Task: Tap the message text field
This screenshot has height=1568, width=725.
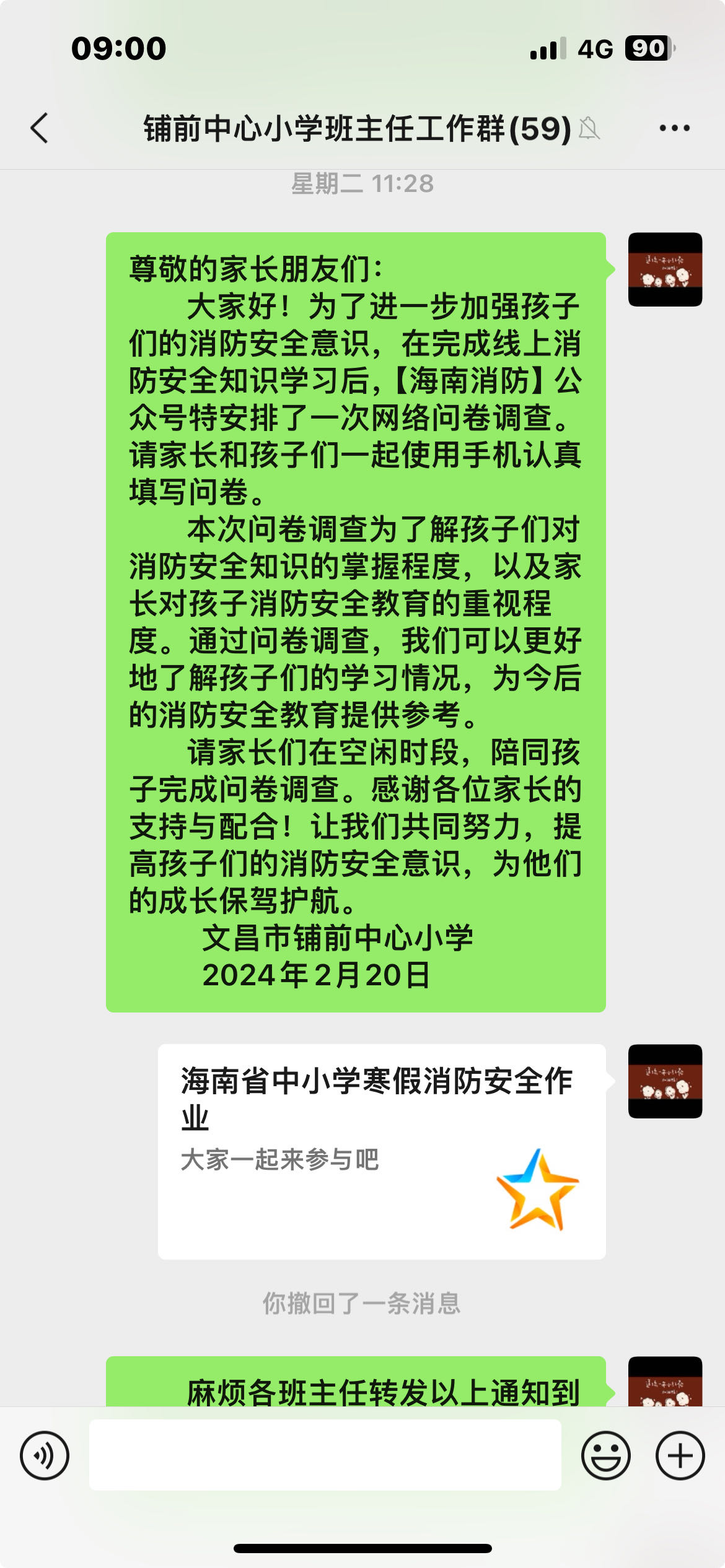Action: coord(325,1455)
